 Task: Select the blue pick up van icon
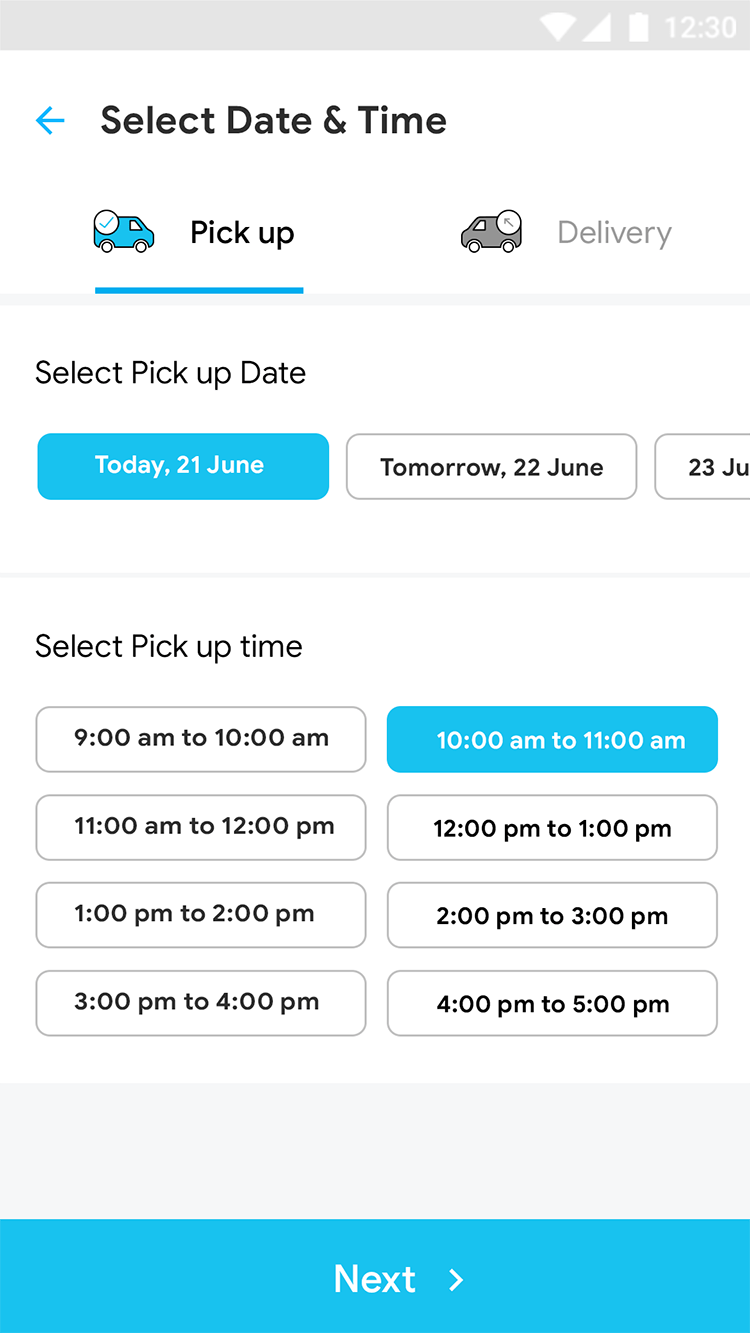coord(124,232)
